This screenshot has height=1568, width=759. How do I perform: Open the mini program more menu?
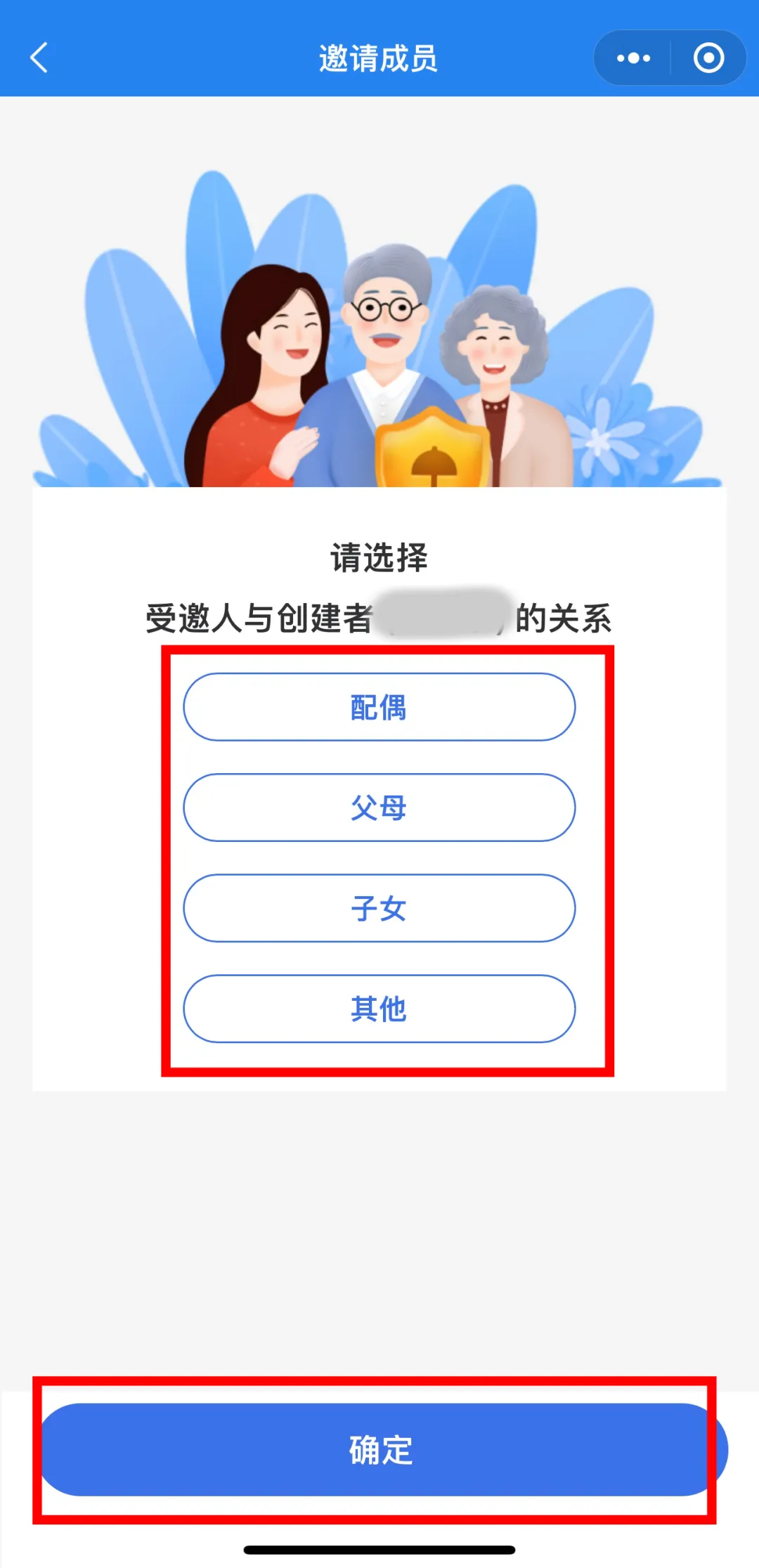click(x=633, y=58)
